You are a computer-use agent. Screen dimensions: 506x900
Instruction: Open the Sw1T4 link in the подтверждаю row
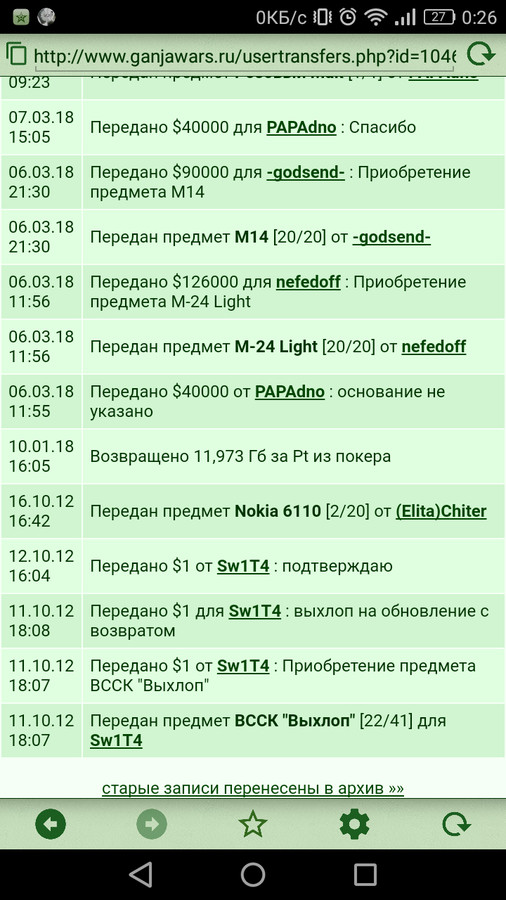243,567
